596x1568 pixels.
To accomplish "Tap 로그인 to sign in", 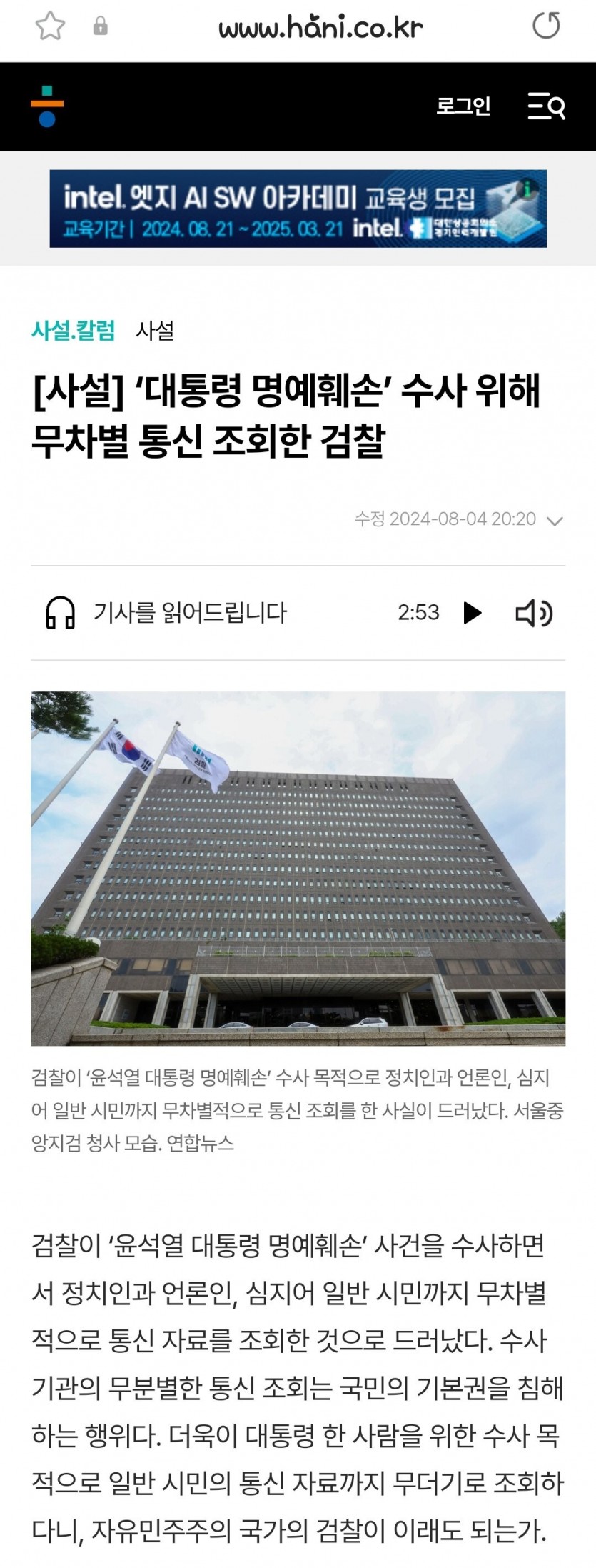I will tap(463, 106).
